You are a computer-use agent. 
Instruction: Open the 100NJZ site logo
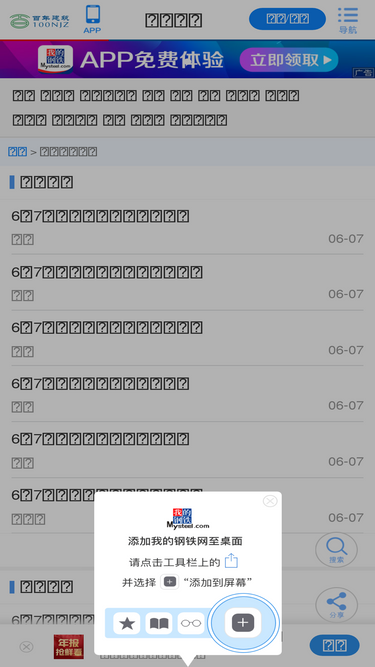40,20
